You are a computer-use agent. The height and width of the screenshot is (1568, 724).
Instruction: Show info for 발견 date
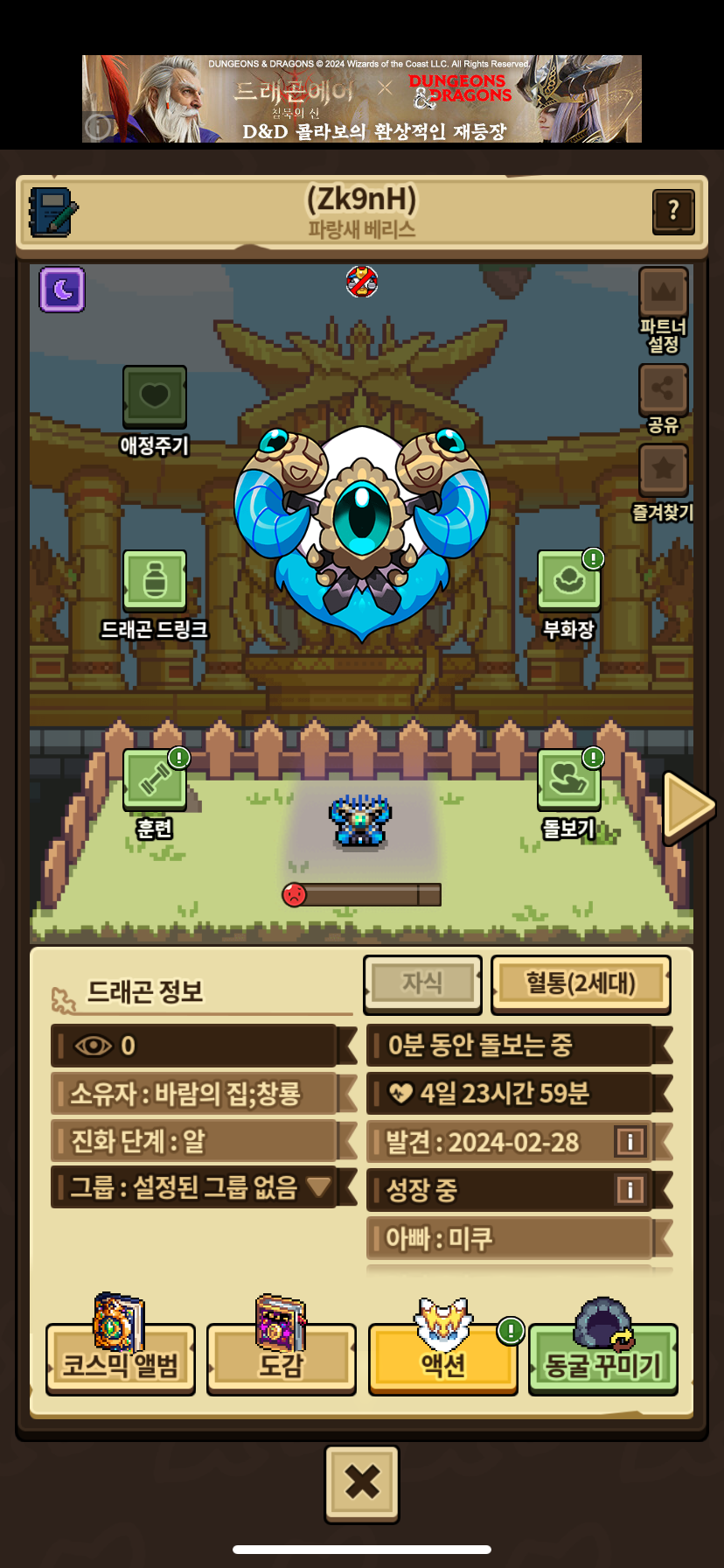[630, 1141]
